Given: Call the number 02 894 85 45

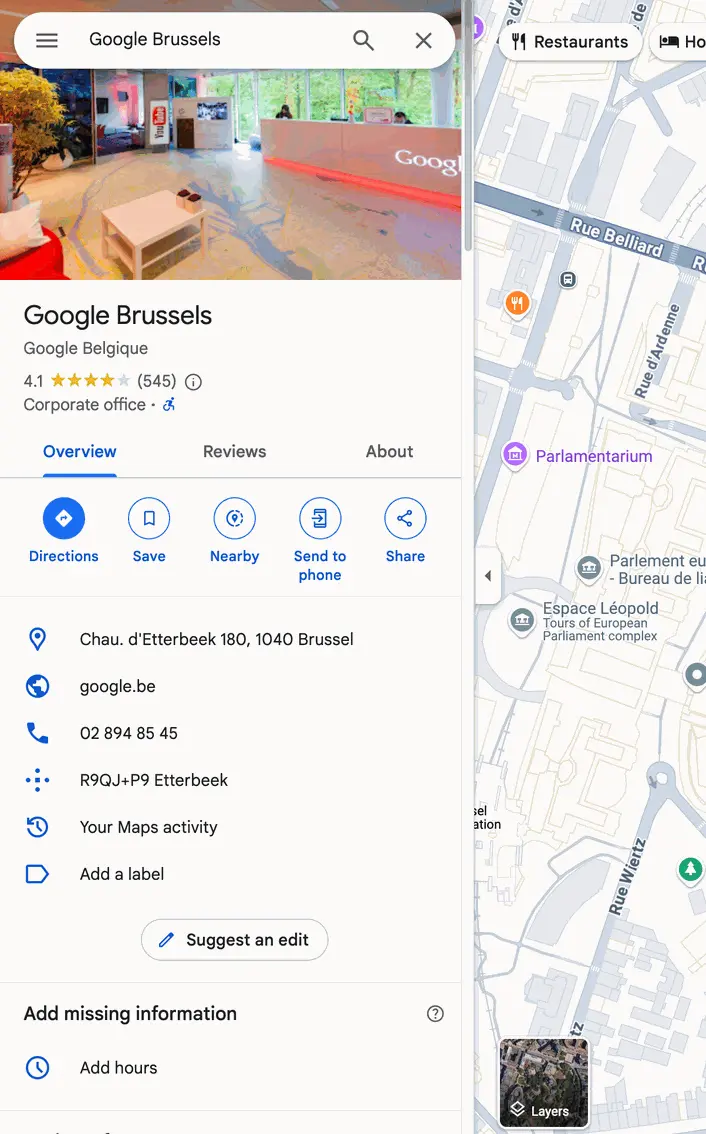Looking at the screenshot, I should (x=129, y=734).
